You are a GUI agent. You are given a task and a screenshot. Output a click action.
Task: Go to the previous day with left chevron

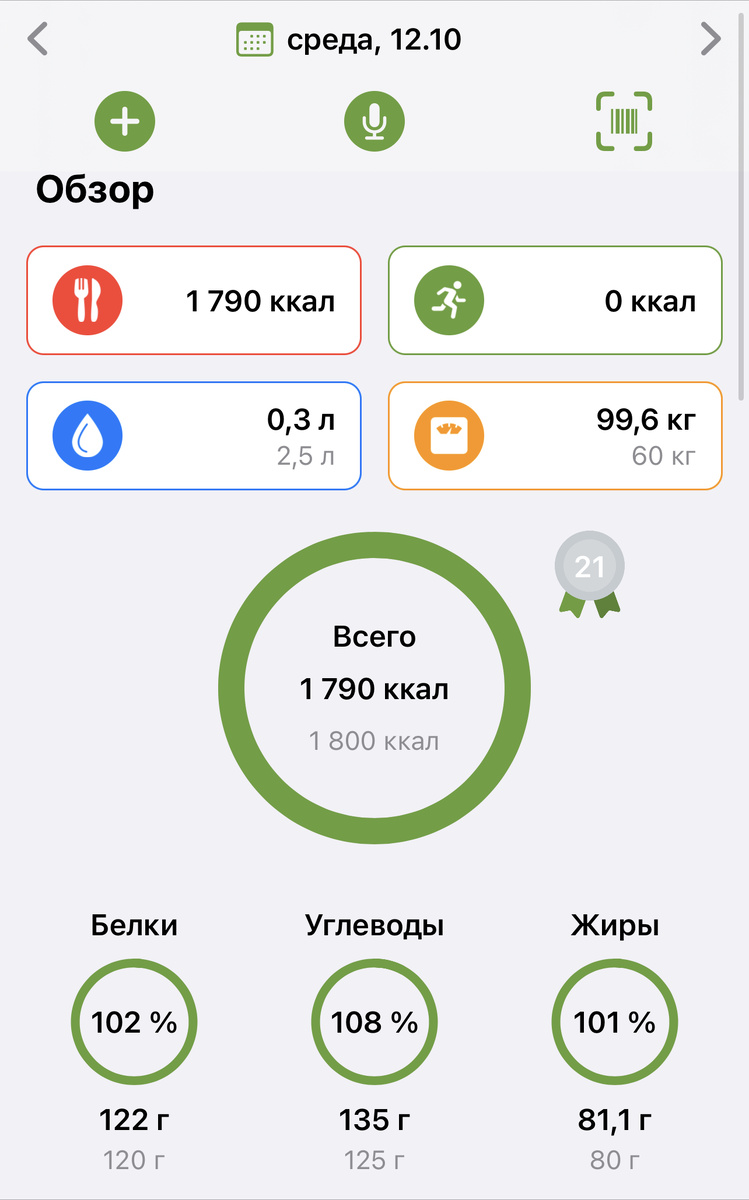point(37,40)
